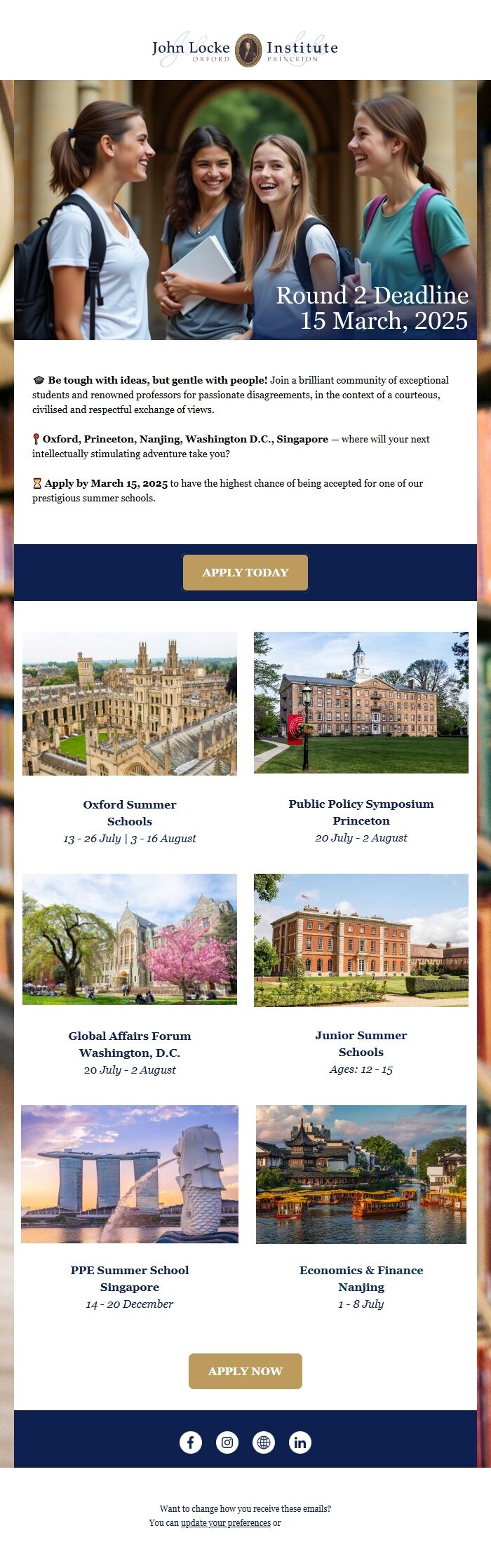The image size is (491, 1568).
Task: Select the Junior Summer Schools card
Action: click(361, 940)
